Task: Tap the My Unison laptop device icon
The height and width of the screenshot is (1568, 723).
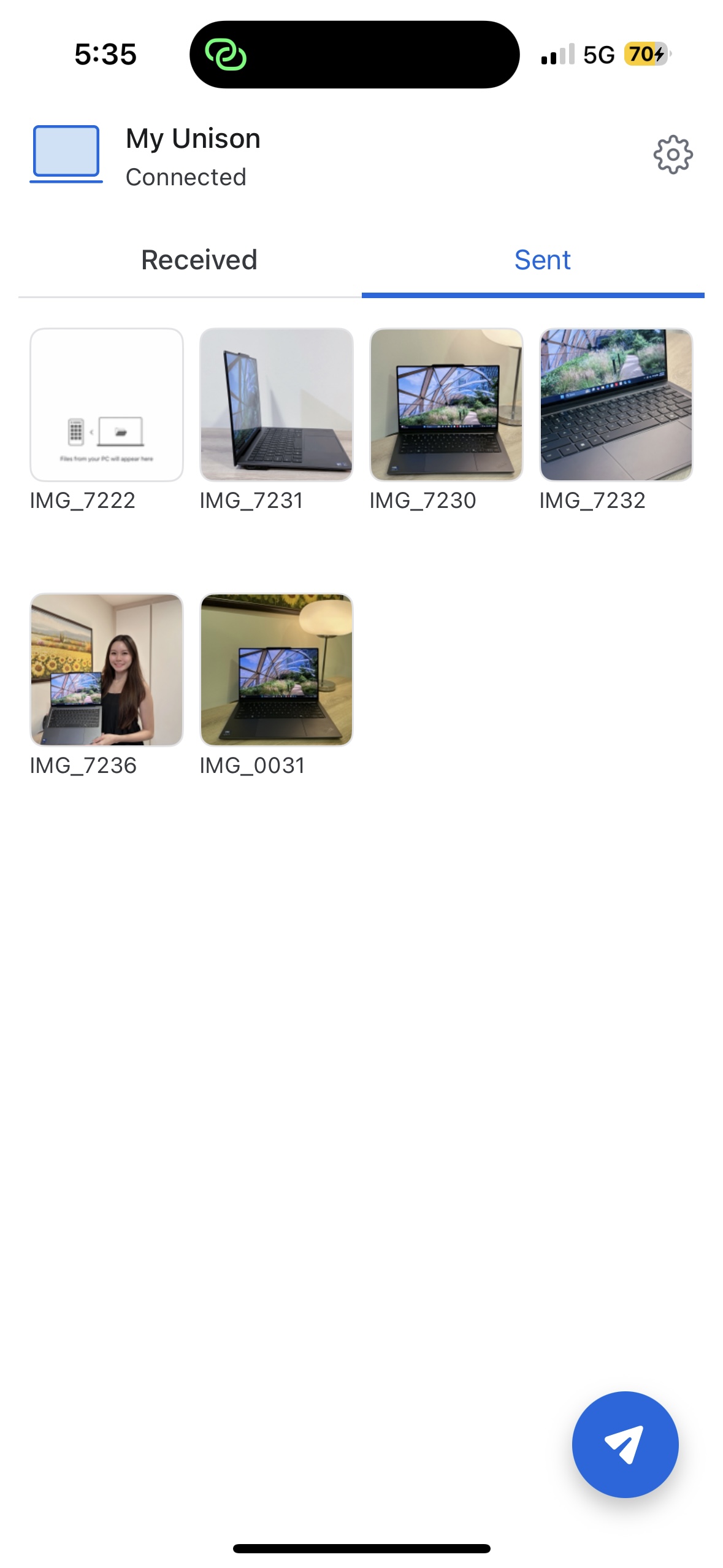Action: [x=66, y=153]
